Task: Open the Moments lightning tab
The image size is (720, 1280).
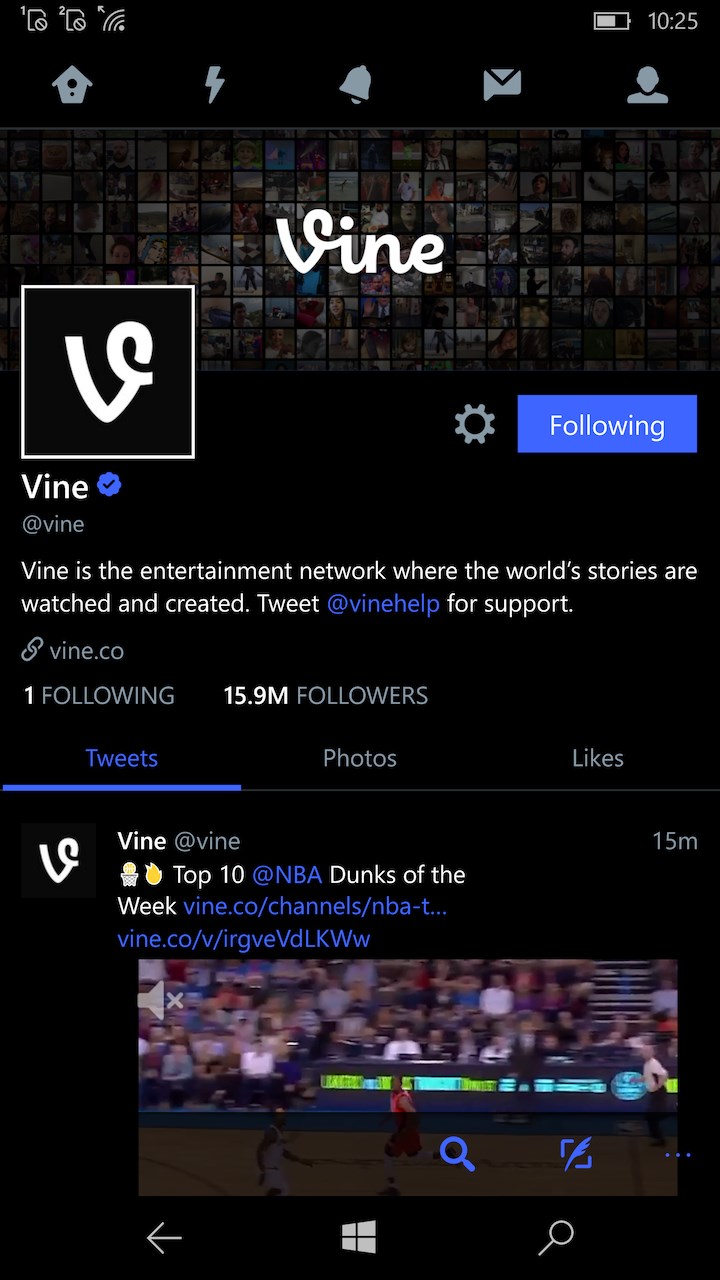Action: (214, 85)
